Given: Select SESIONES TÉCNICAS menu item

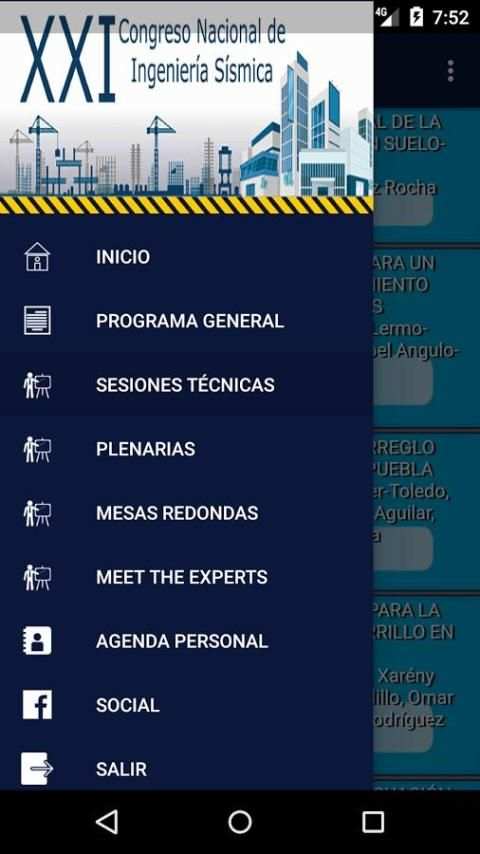Looking at the screenshot, I should (x=186, y=385).
